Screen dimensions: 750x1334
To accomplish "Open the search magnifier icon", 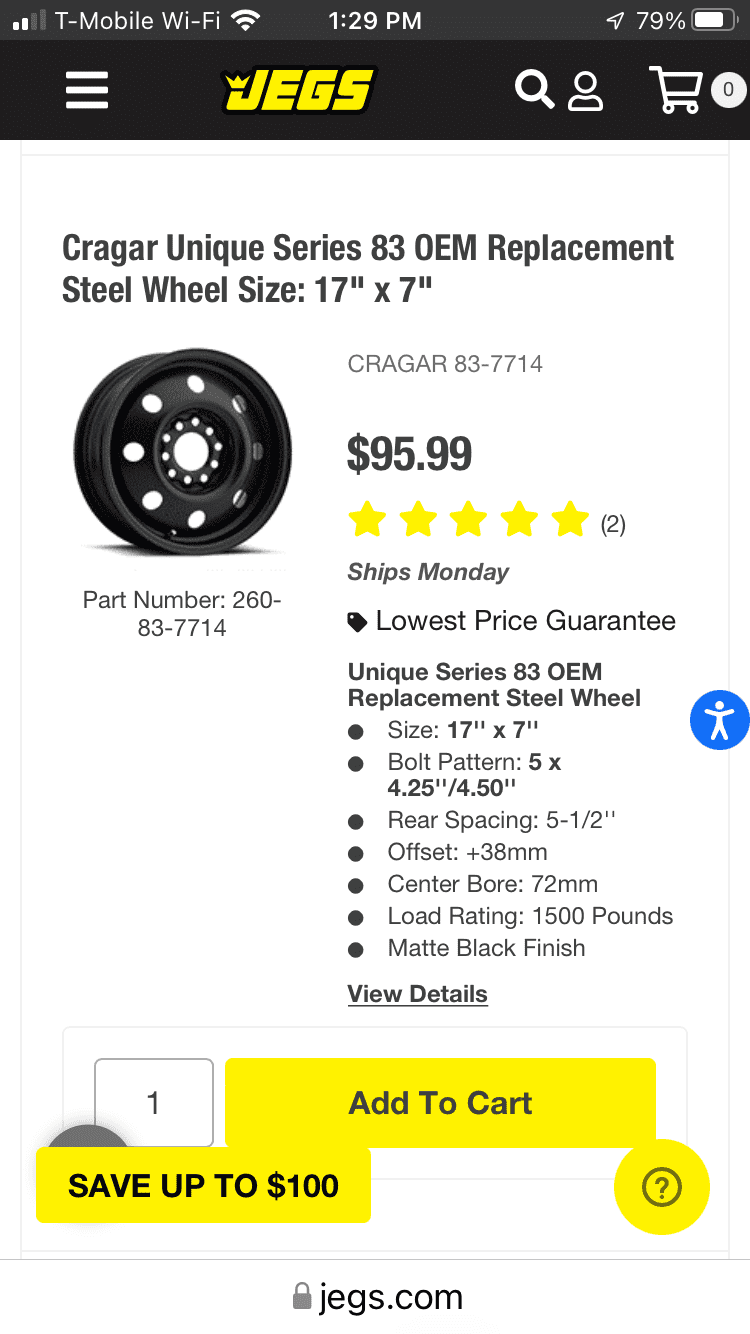I will [534, 90].
